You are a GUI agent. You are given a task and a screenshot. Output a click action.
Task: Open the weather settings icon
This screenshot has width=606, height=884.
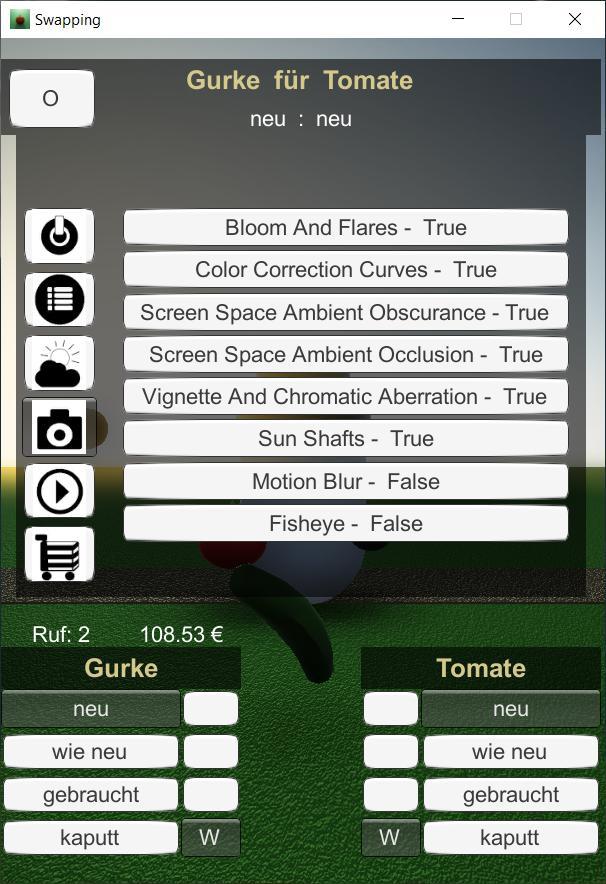59,363
